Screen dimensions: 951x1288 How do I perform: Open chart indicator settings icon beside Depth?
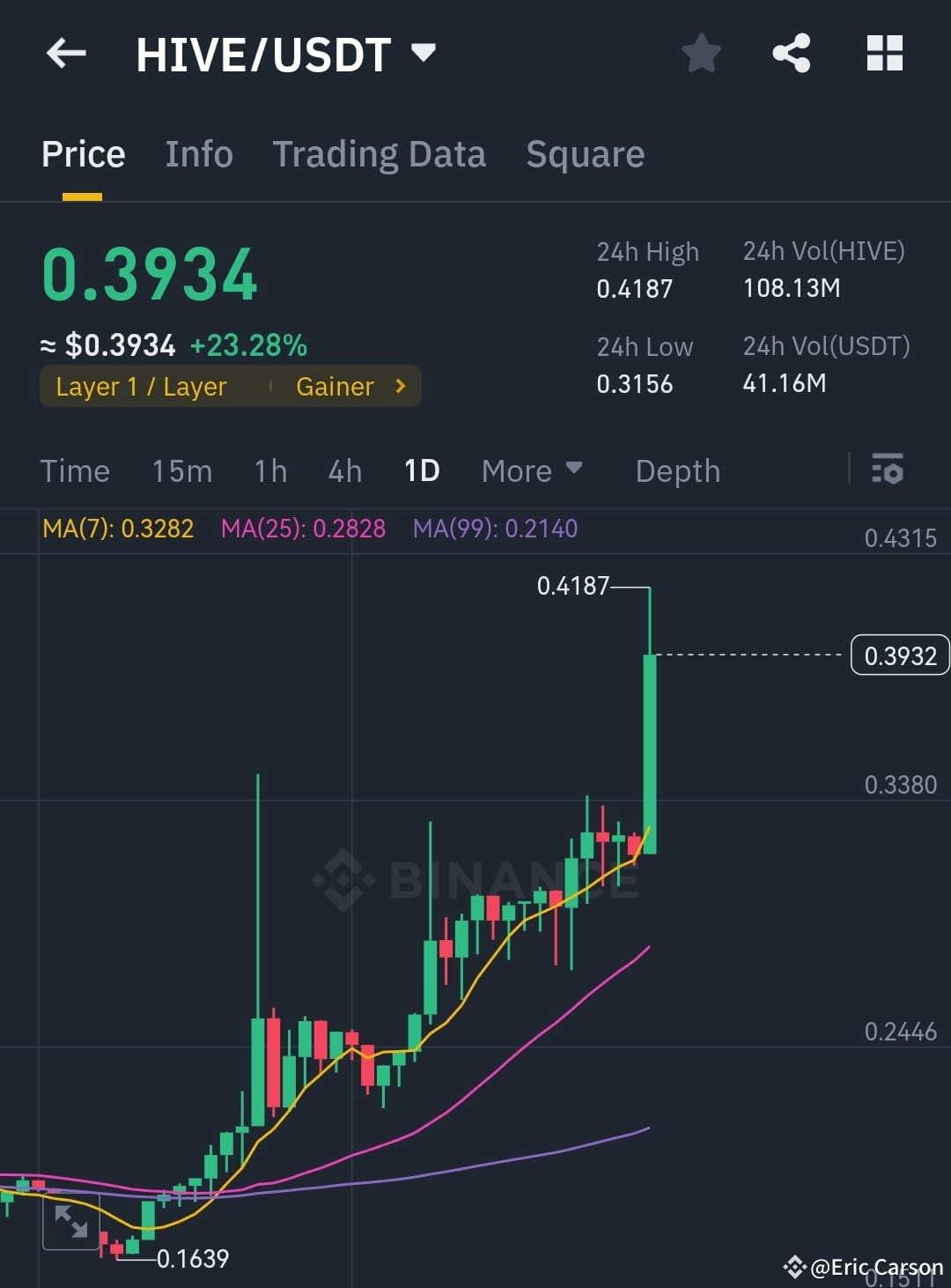pyautogui.click(x=888, y=470)
